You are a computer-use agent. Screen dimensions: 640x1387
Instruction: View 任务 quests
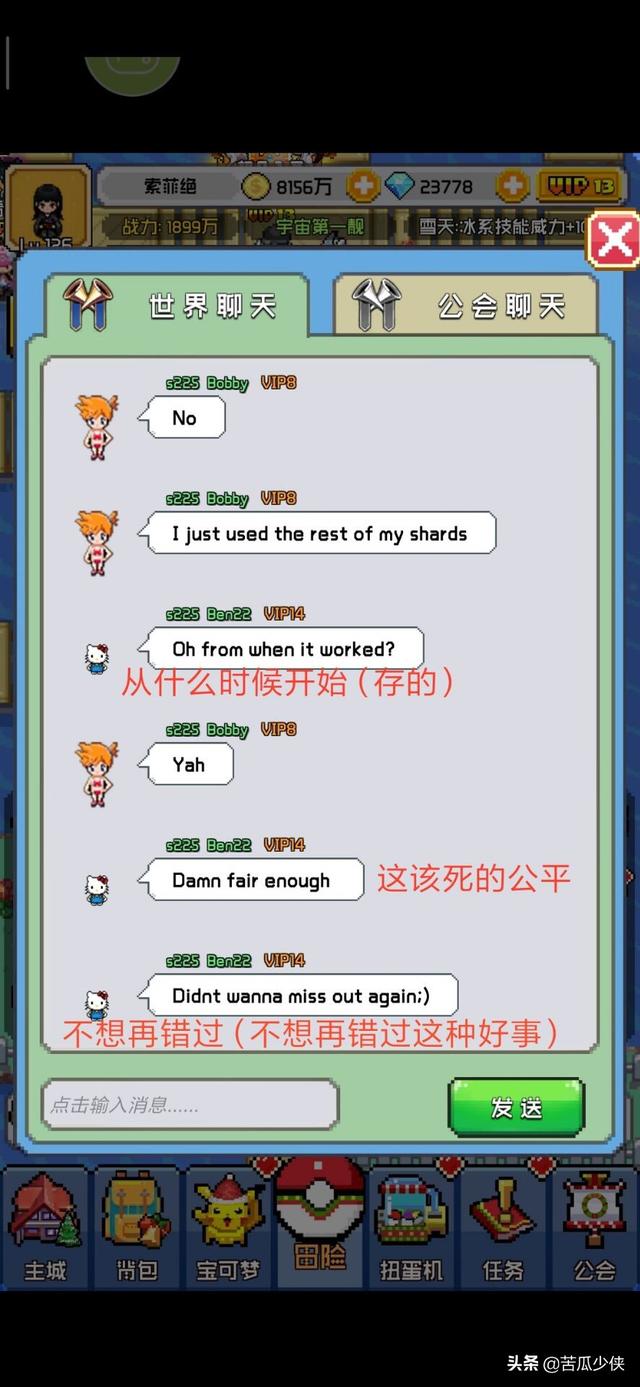[x=503, y=1230]
